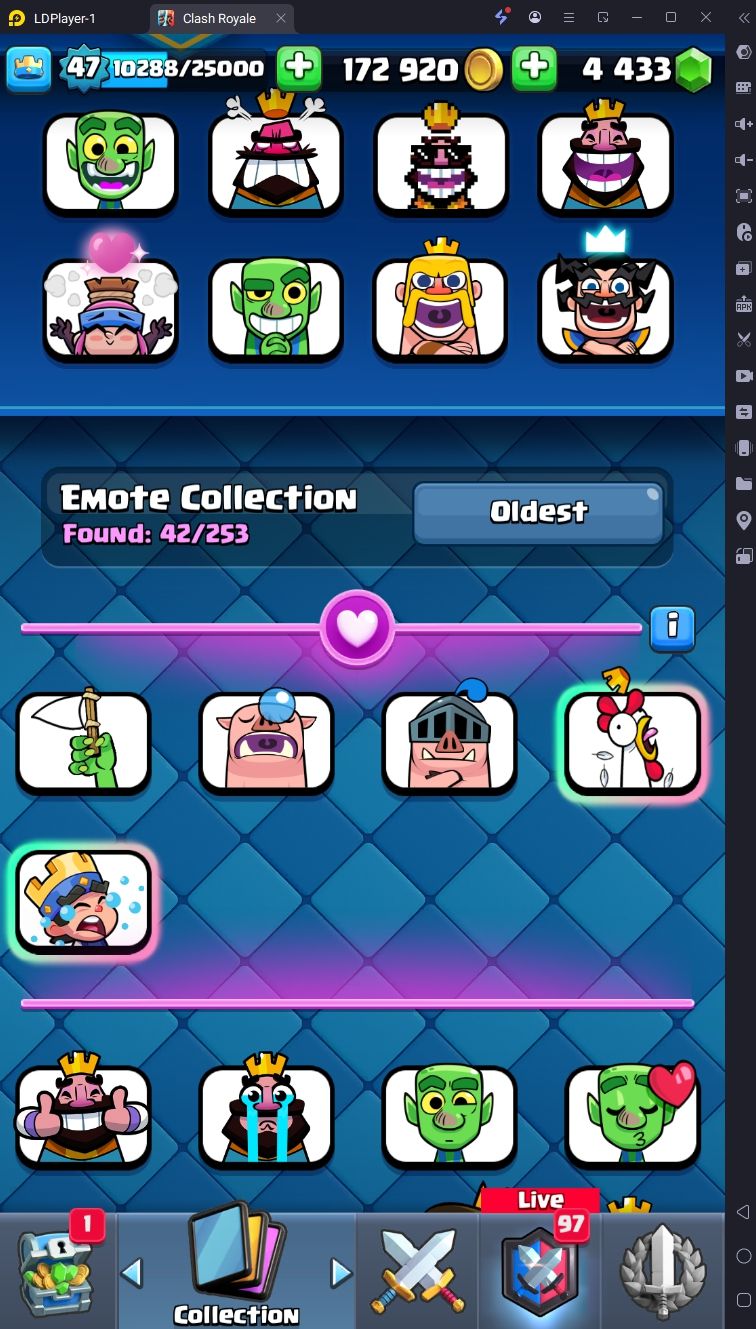
Task: Open the Live events tab
Action: pyautogui.click(x=539, y=1272)
